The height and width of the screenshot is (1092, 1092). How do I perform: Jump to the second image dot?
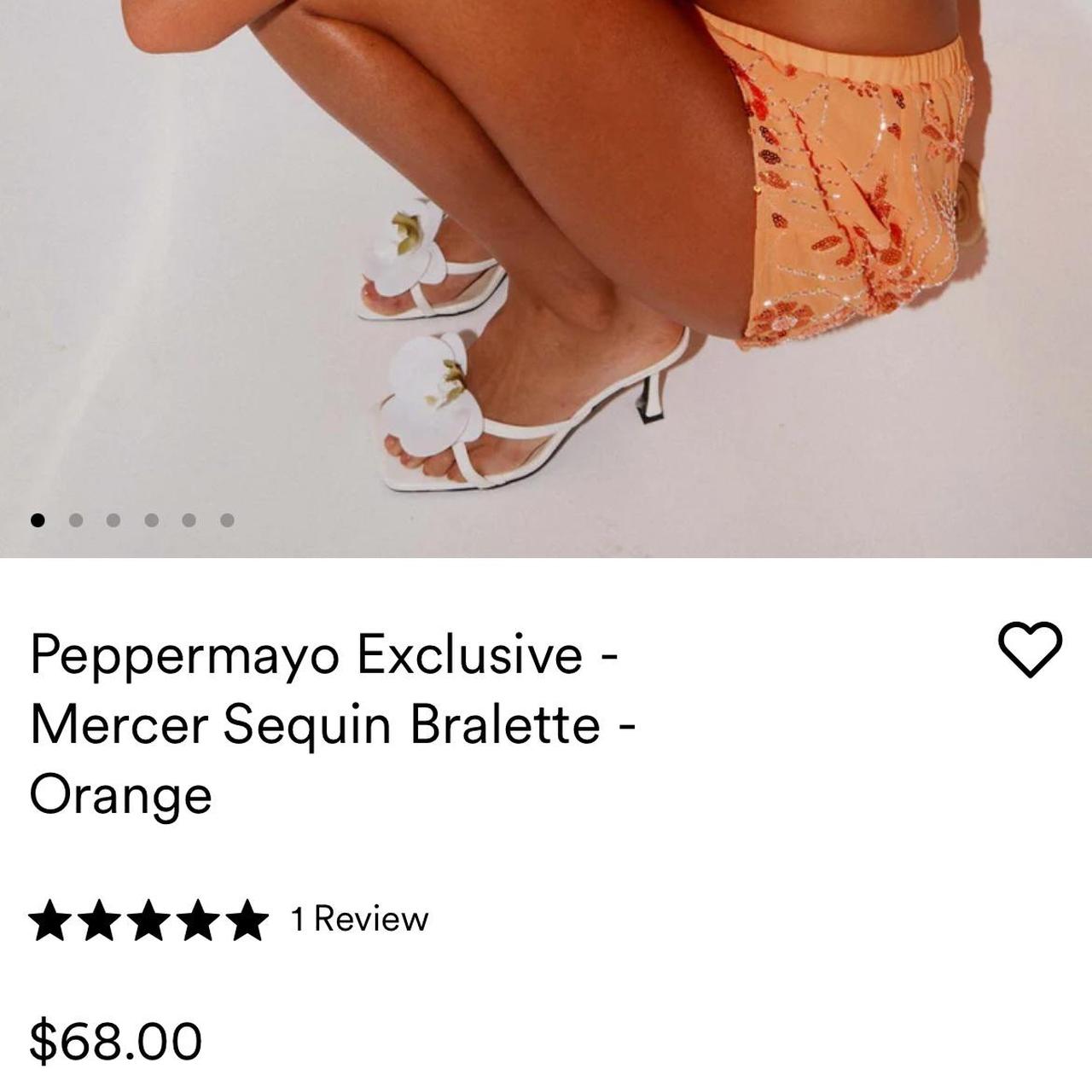(x=76, y=520)
